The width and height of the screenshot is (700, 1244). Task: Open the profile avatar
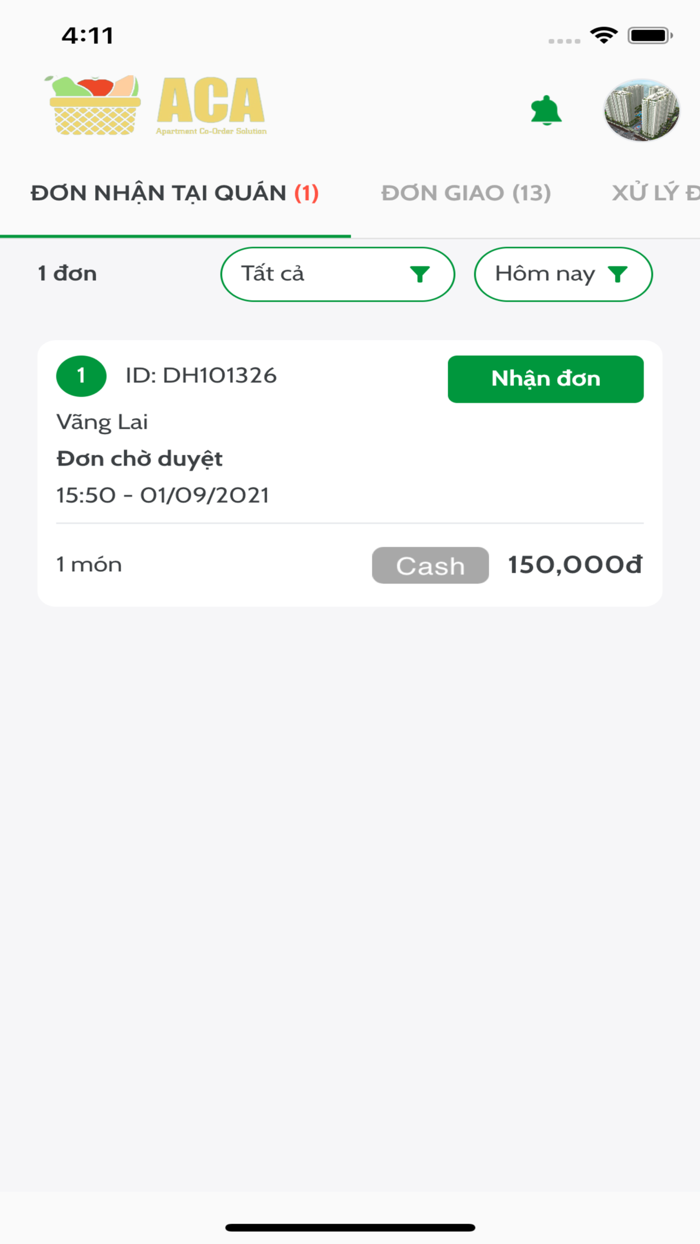click(x=641, y=110)
